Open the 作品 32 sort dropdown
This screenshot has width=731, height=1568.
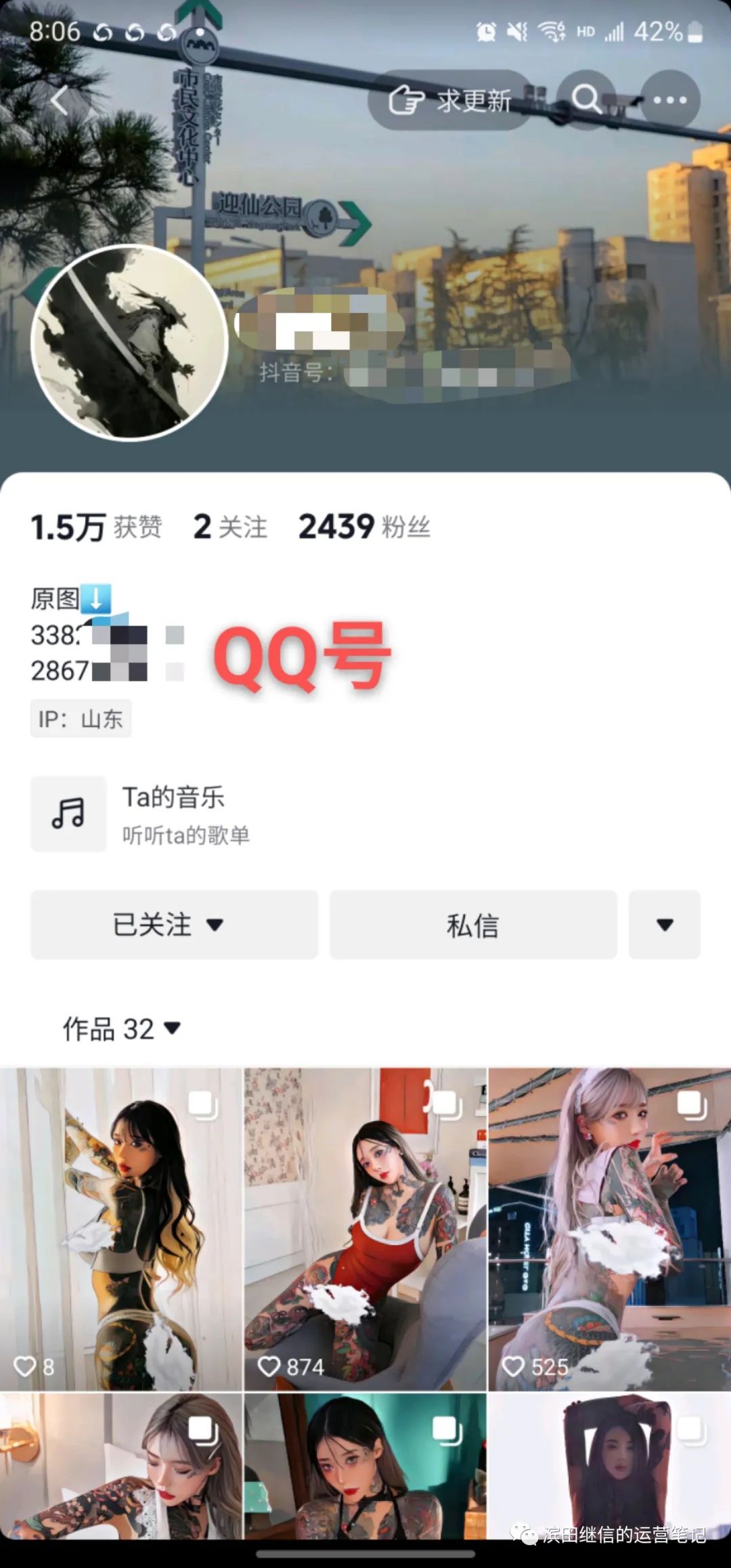(122, 1029)
